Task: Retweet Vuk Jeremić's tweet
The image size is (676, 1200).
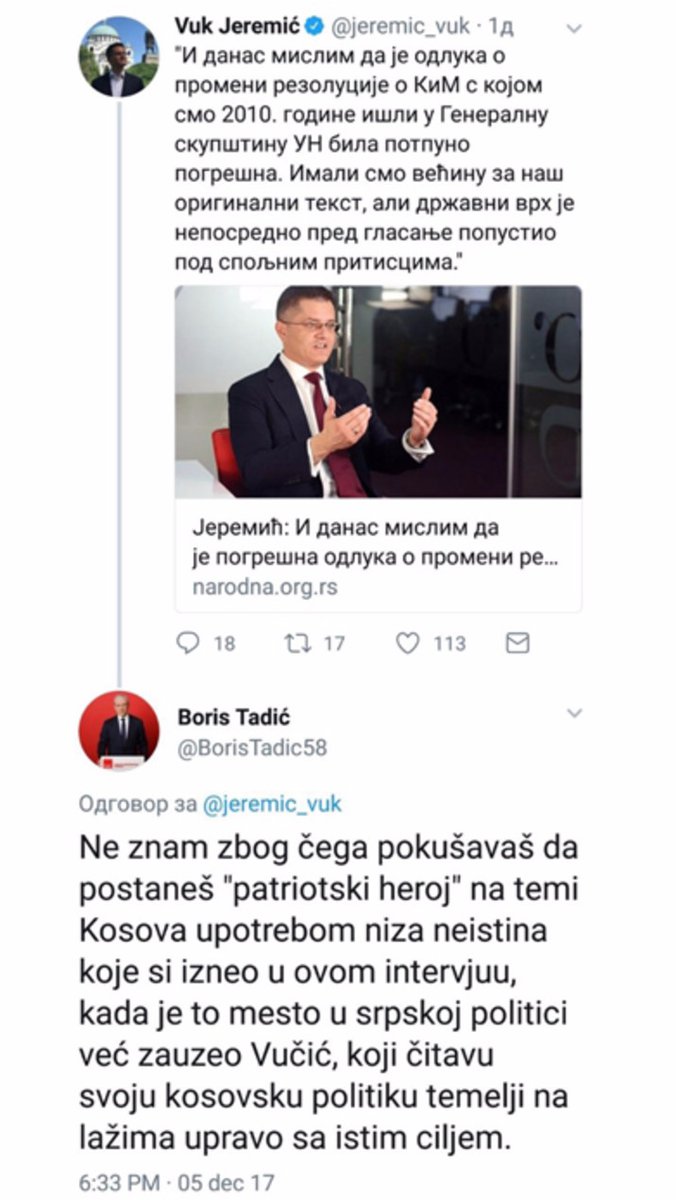Action: pos(299,643)
